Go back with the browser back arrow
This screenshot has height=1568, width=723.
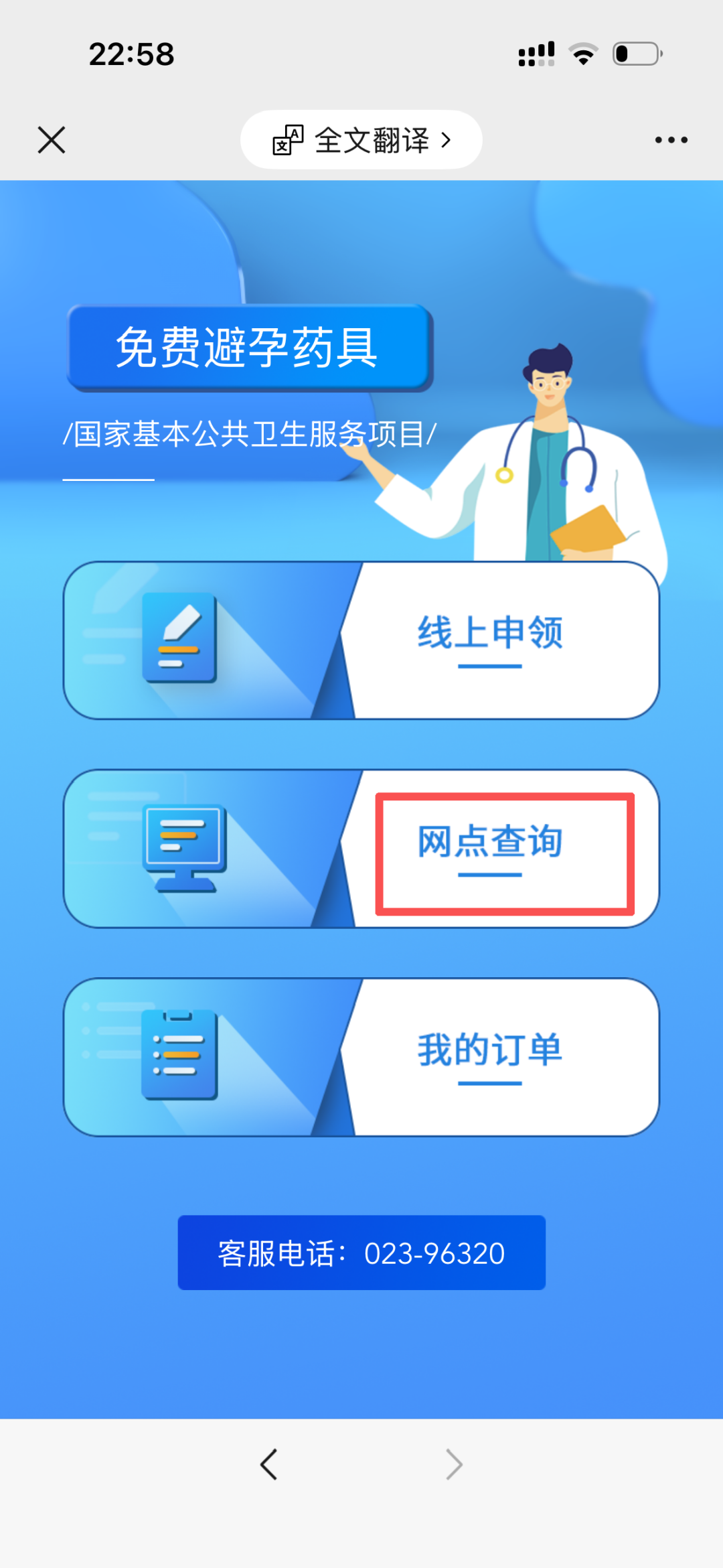(269, 1464)
